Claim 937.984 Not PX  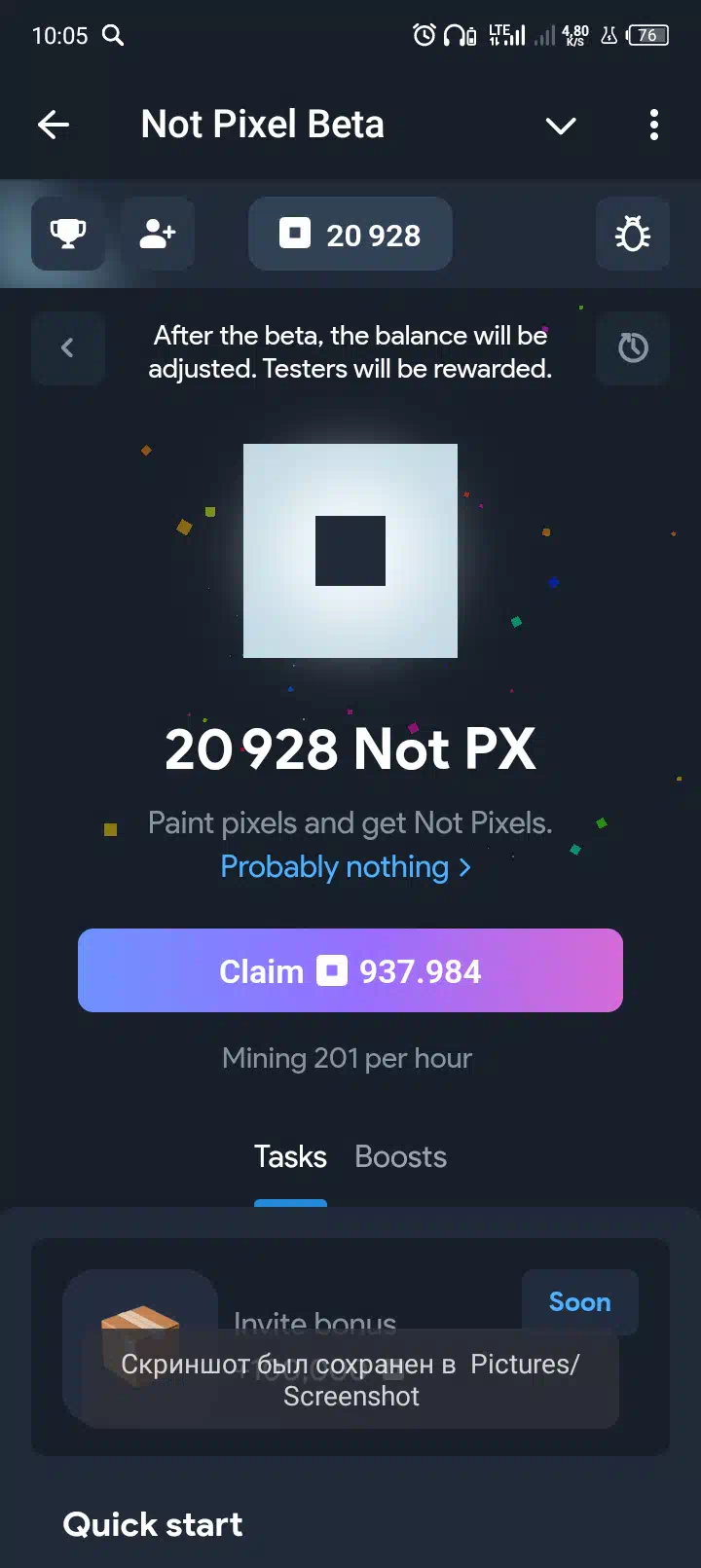[x=350, y=970]
